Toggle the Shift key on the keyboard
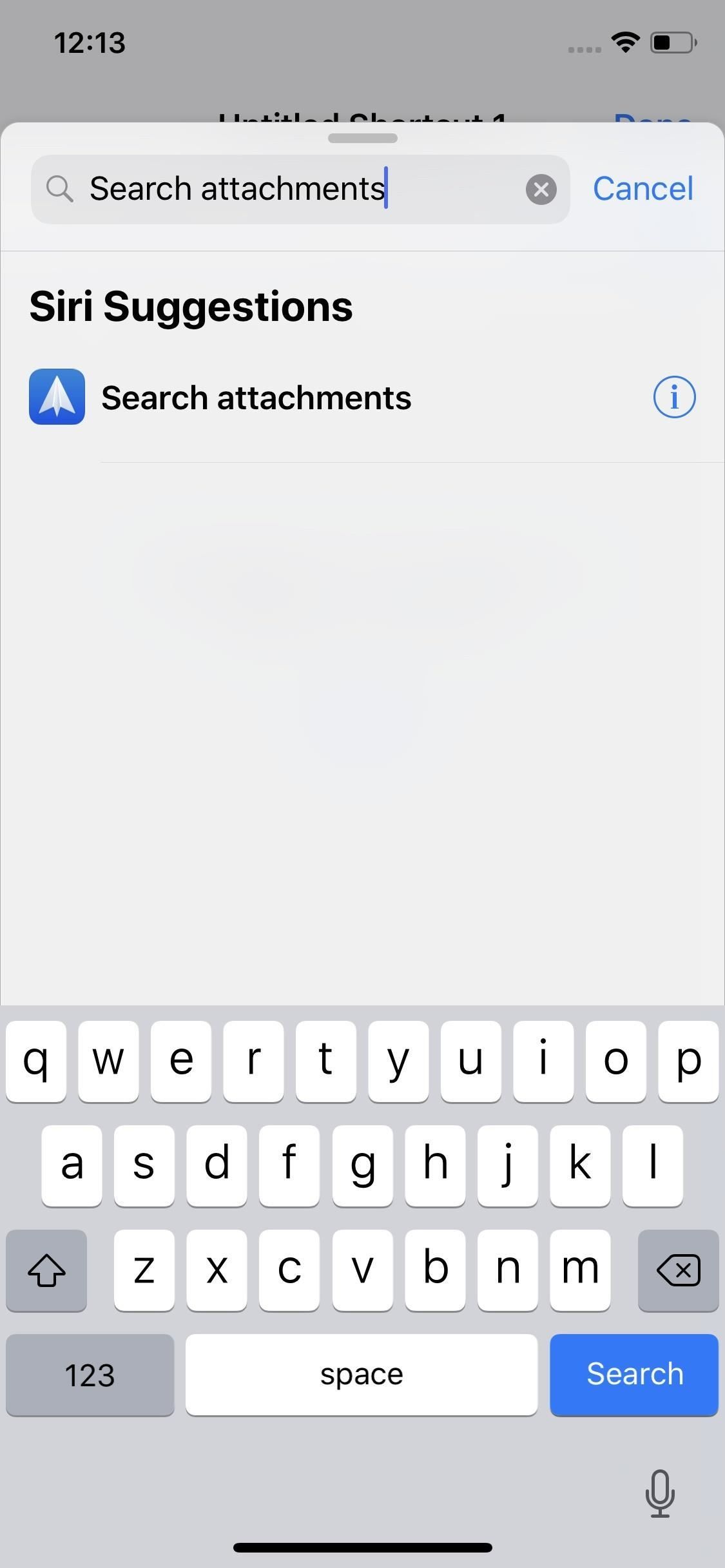The image size is (725, 1568). click(46, 1270)
